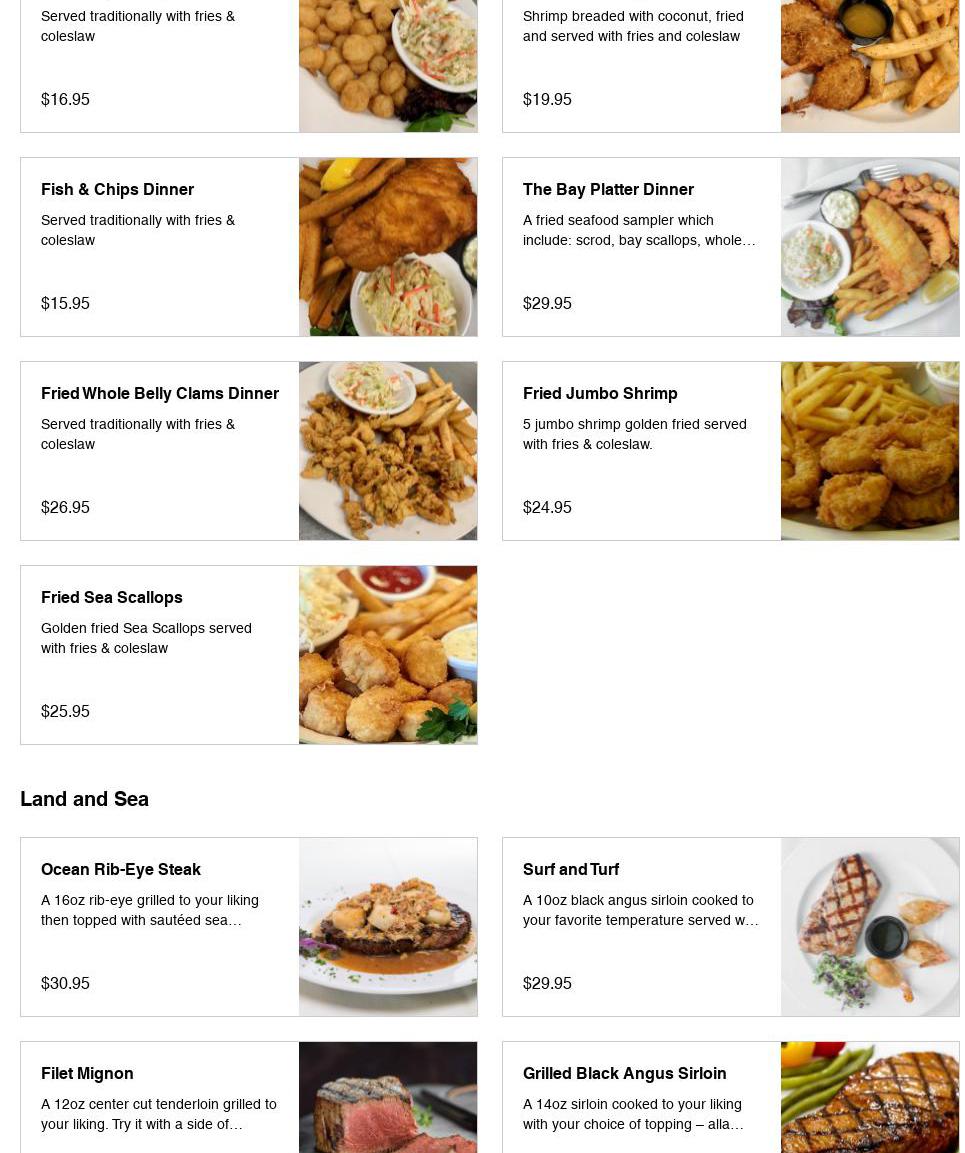The image size is (965, 1153).
Task: Open the coconut shrimp item priced $19.95
Action: [x=640, y=60]
